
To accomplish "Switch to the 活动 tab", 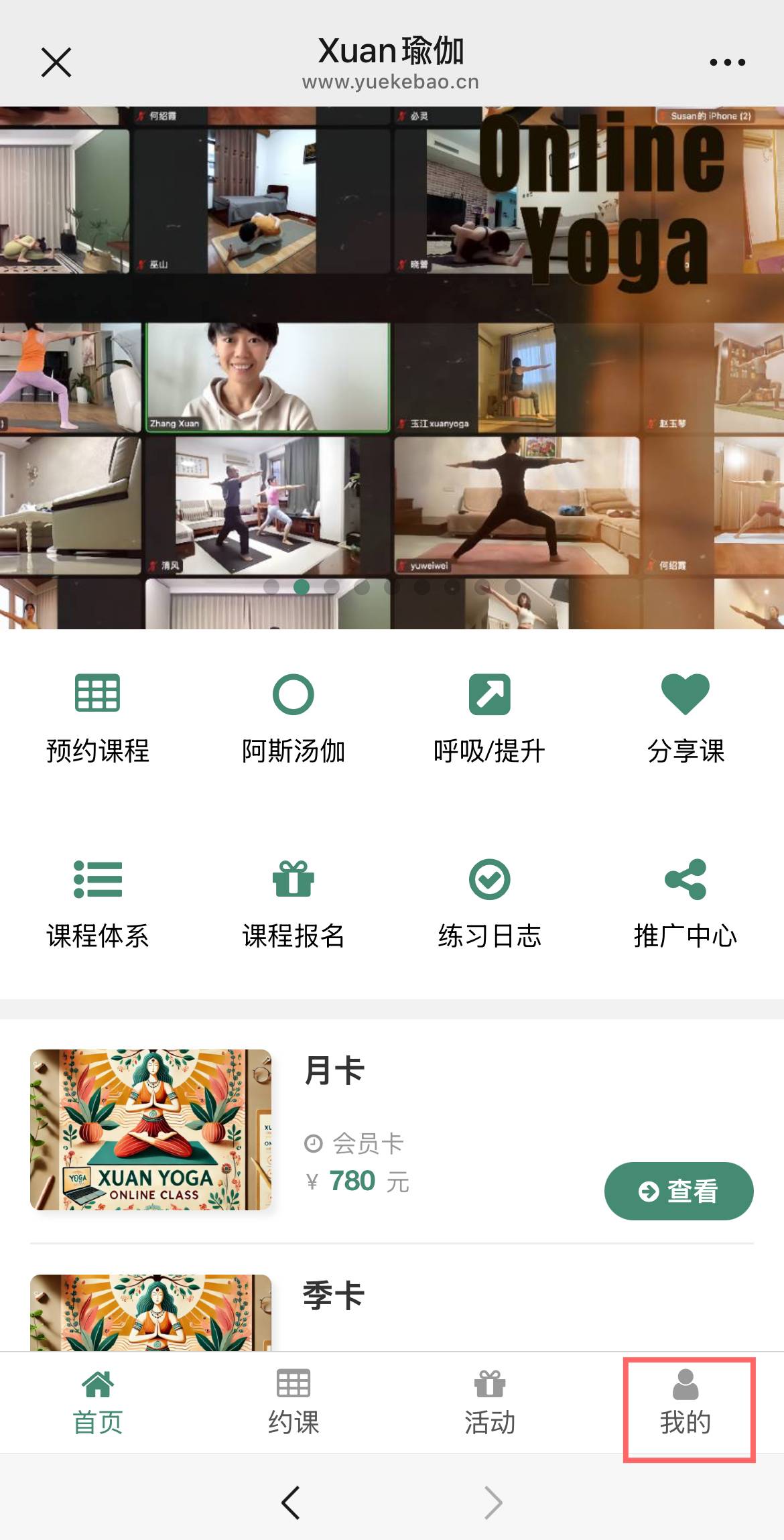I will pyautogui.click(x=489, y=1402).
